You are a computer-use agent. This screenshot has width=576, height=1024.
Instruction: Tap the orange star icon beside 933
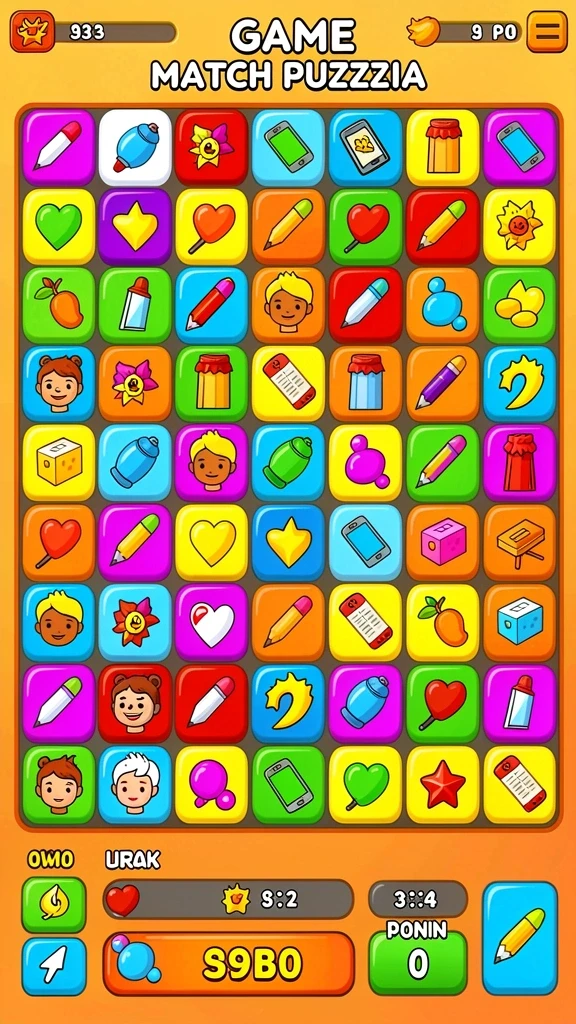[32, 31]
